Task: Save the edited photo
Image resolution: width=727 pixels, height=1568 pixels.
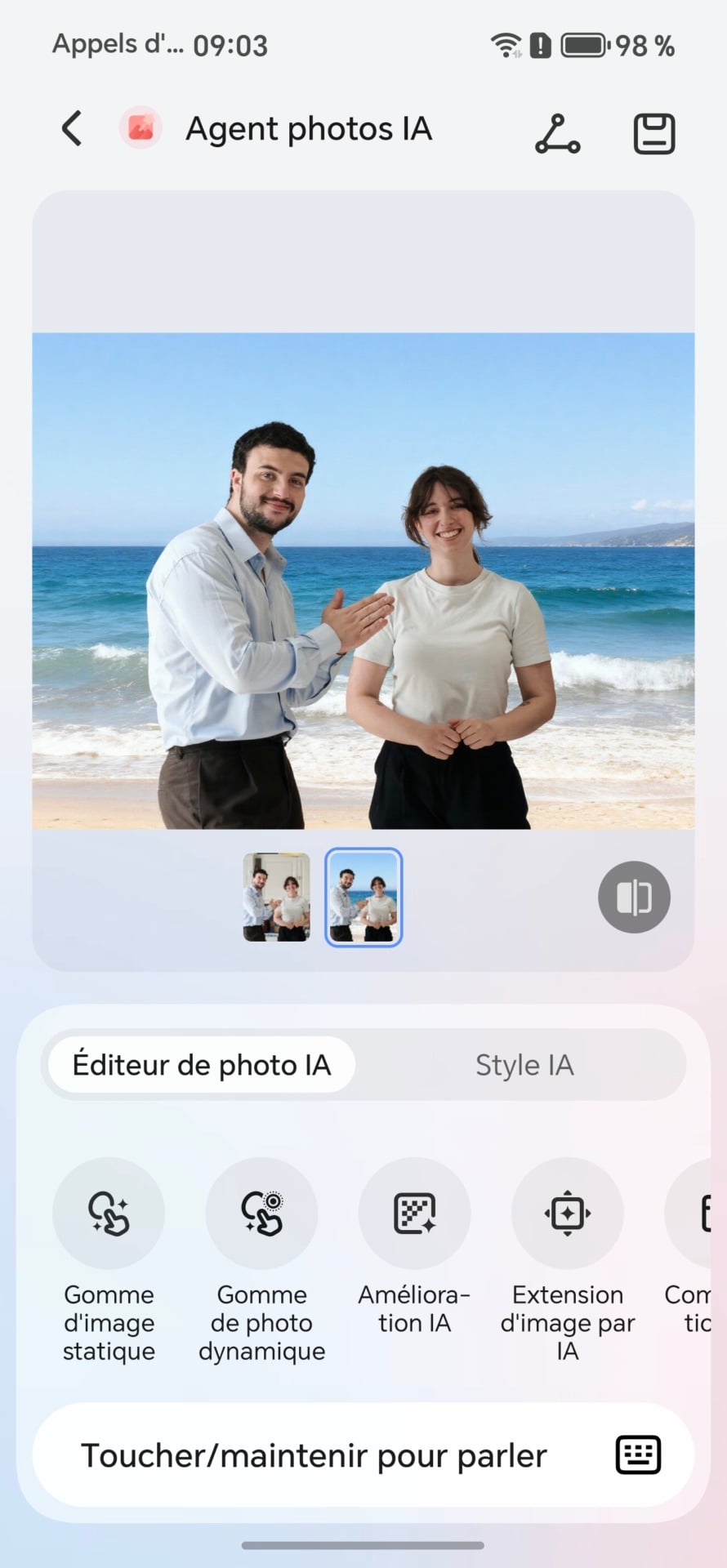Action: click(653, 133)
